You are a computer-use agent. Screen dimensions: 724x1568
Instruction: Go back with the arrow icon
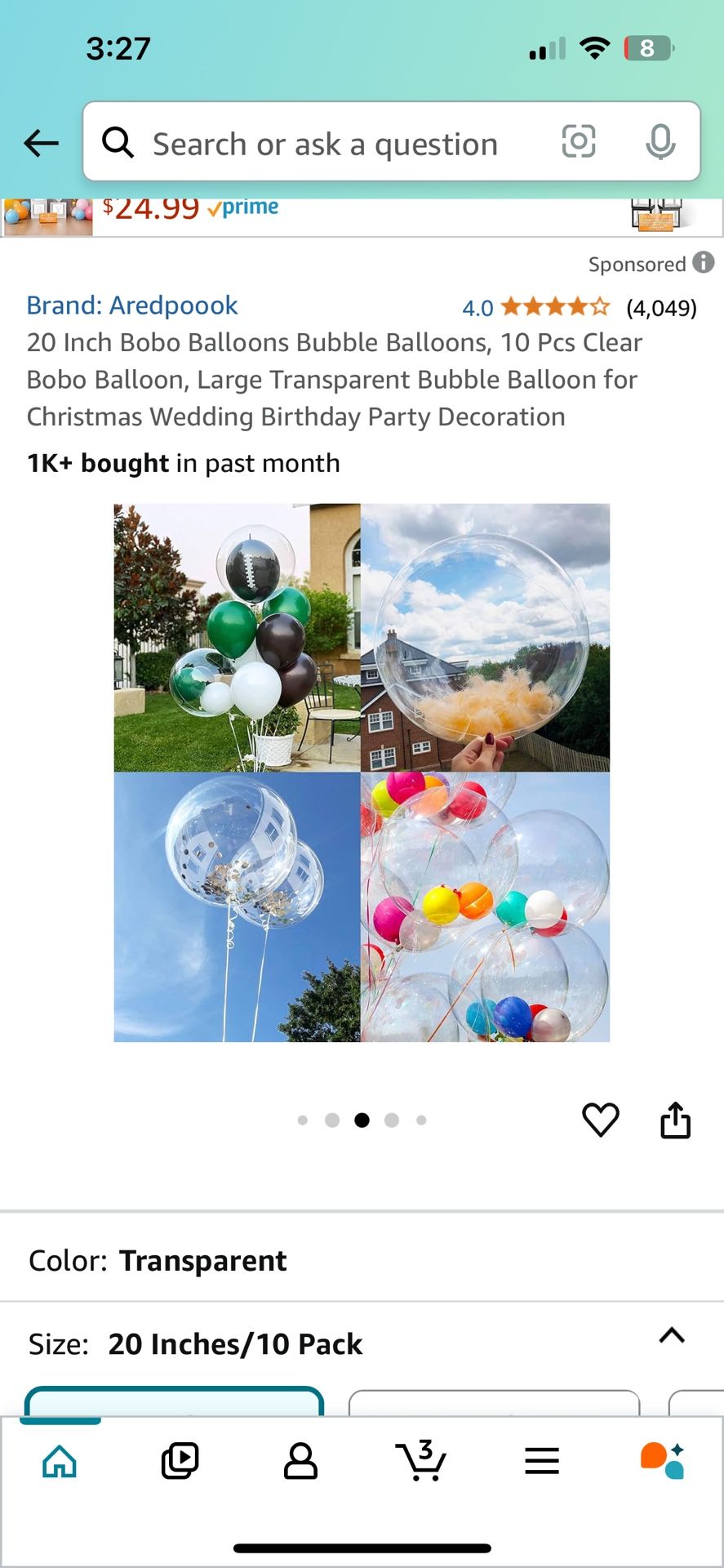(x=41, y=143)
